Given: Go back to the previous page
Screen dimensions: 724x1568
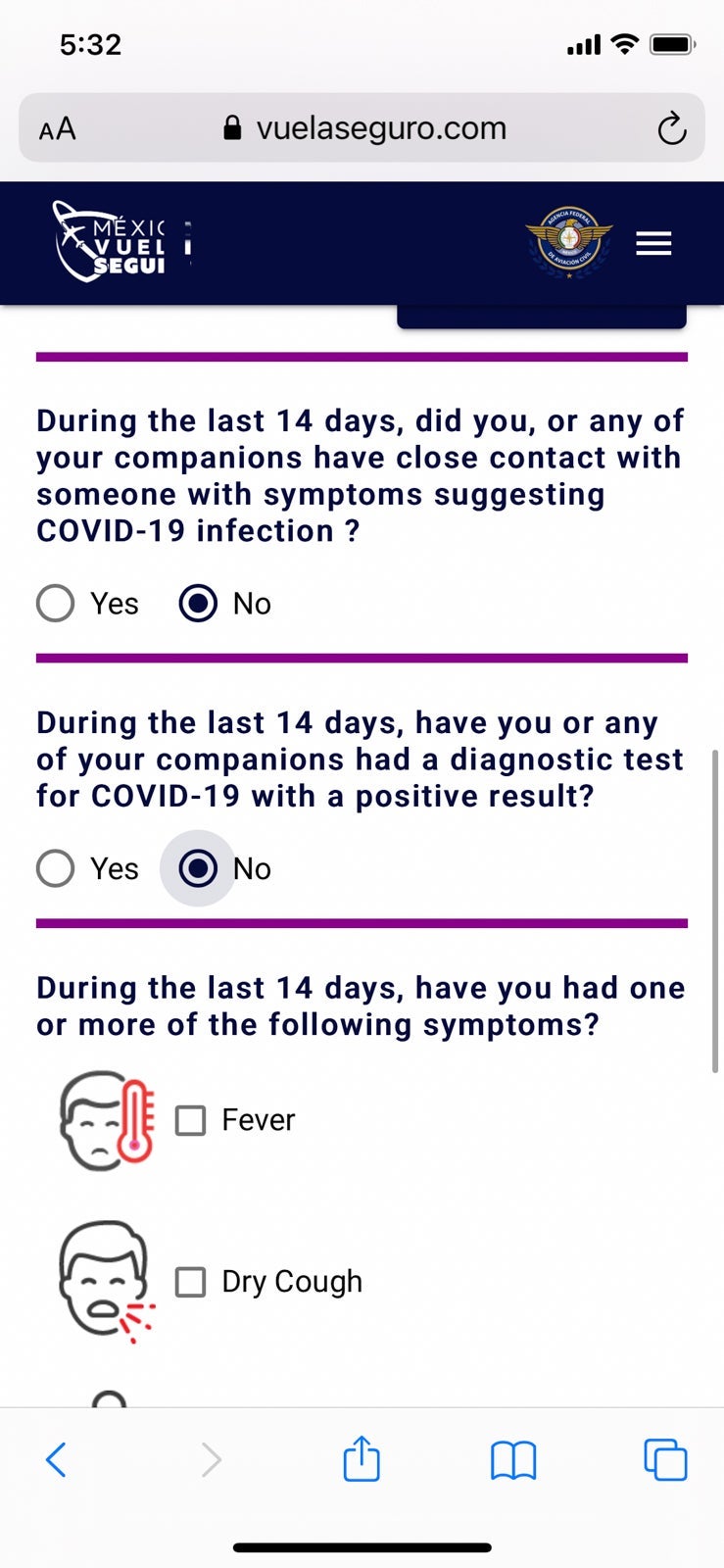Looking at the screenshot, I should (x=57, y=1460).
